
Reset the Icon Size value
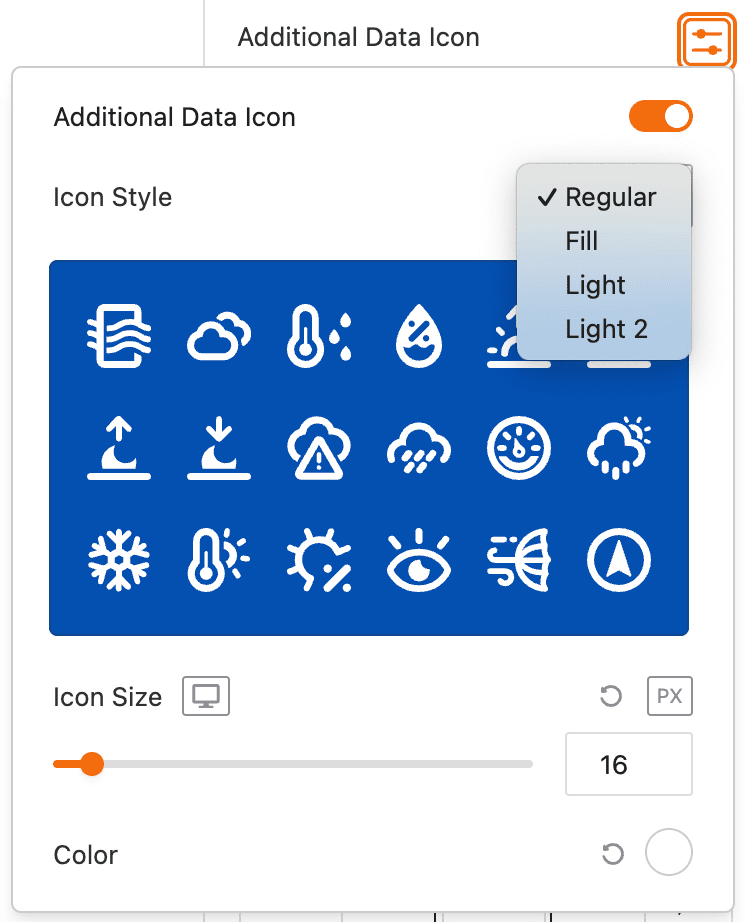(x=611, y=696)
